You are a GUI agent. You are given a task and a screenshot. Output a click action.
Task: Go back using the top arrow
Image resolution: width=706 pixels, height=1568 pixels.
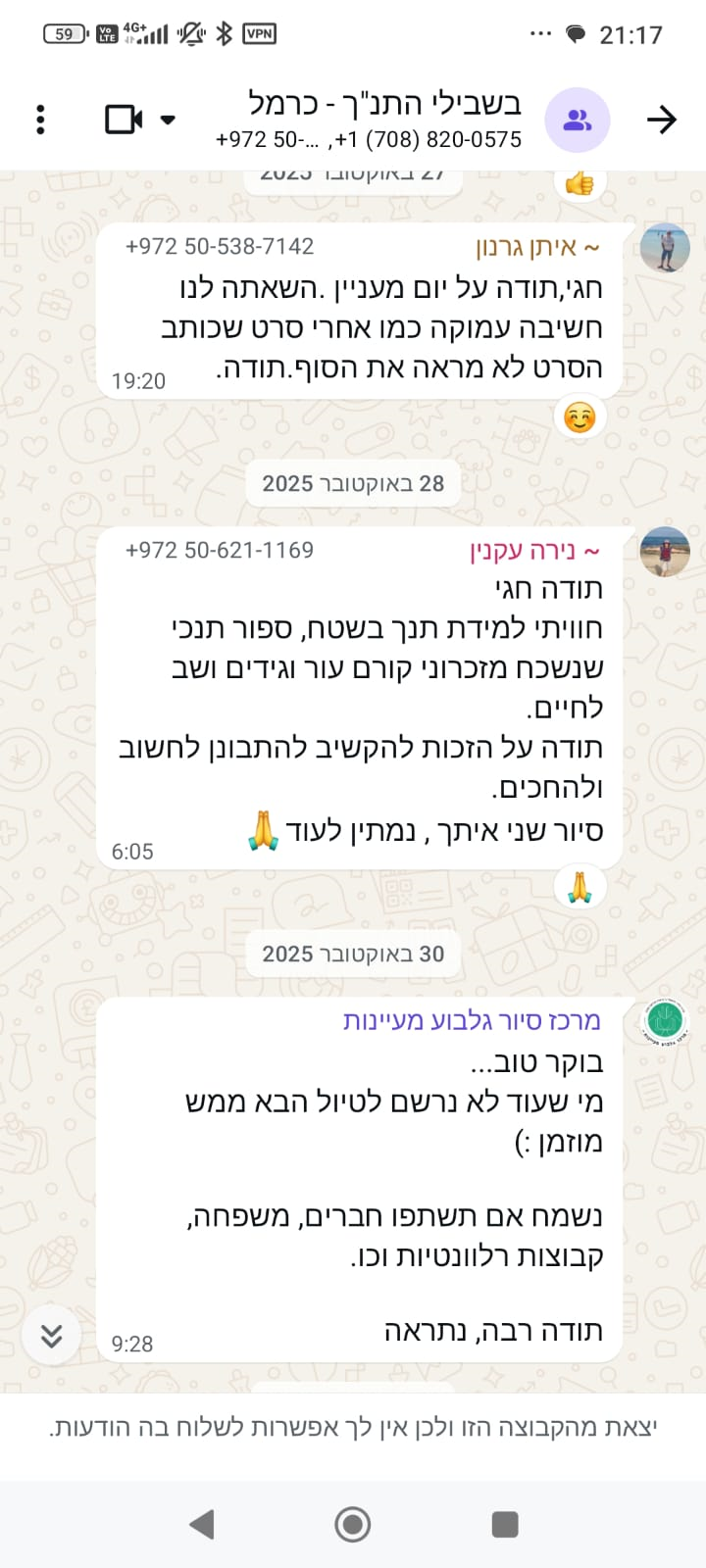tap(662, 120)
